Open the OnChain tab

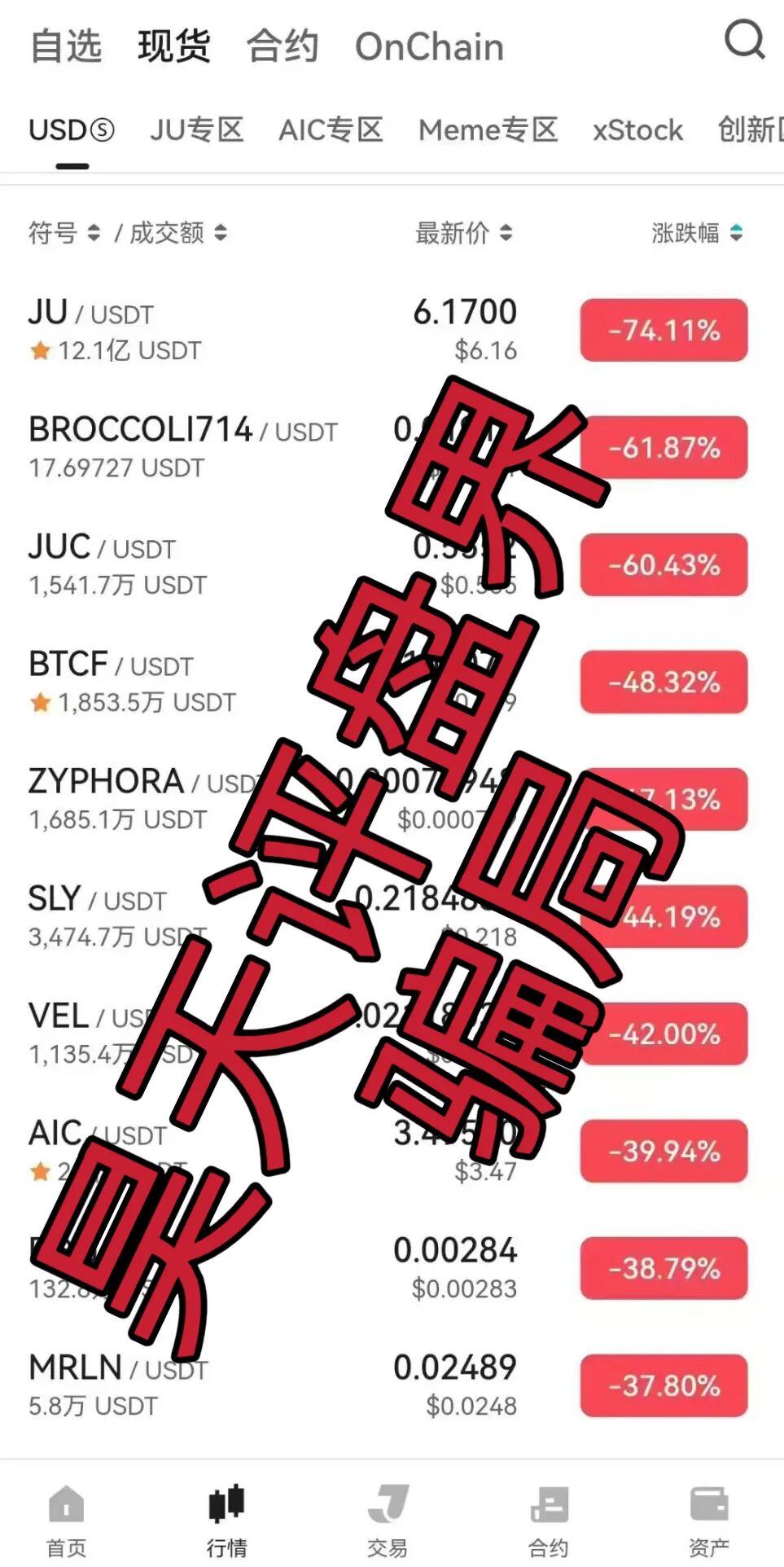tap(427, 46)
